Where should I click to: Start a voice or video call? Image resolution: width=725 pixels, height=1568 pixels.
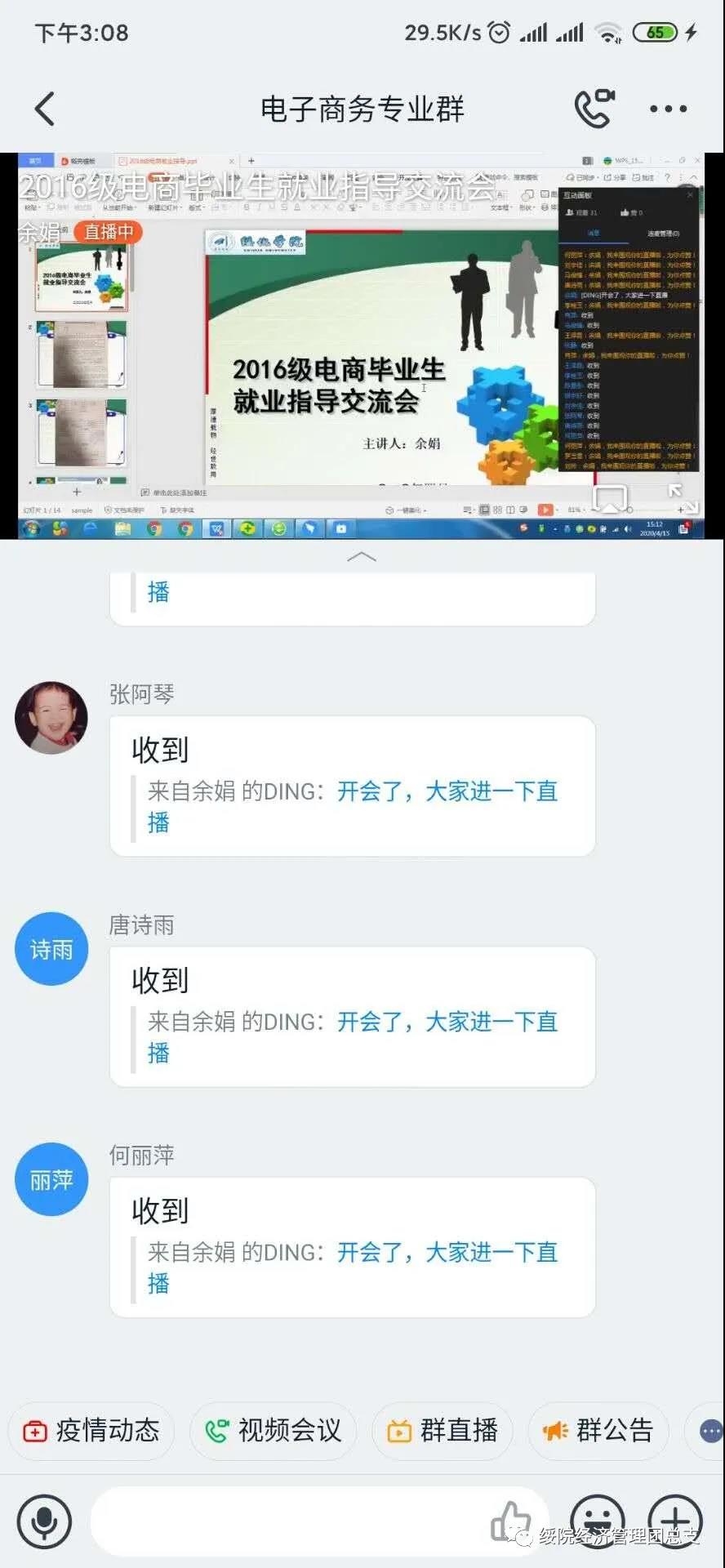pos(594,109)
